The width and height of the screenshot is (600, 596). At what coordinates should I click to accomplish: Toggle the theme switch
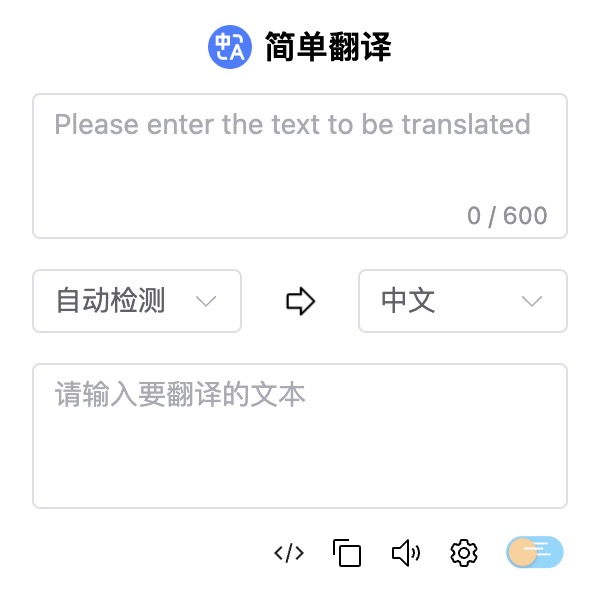(535, 553)
